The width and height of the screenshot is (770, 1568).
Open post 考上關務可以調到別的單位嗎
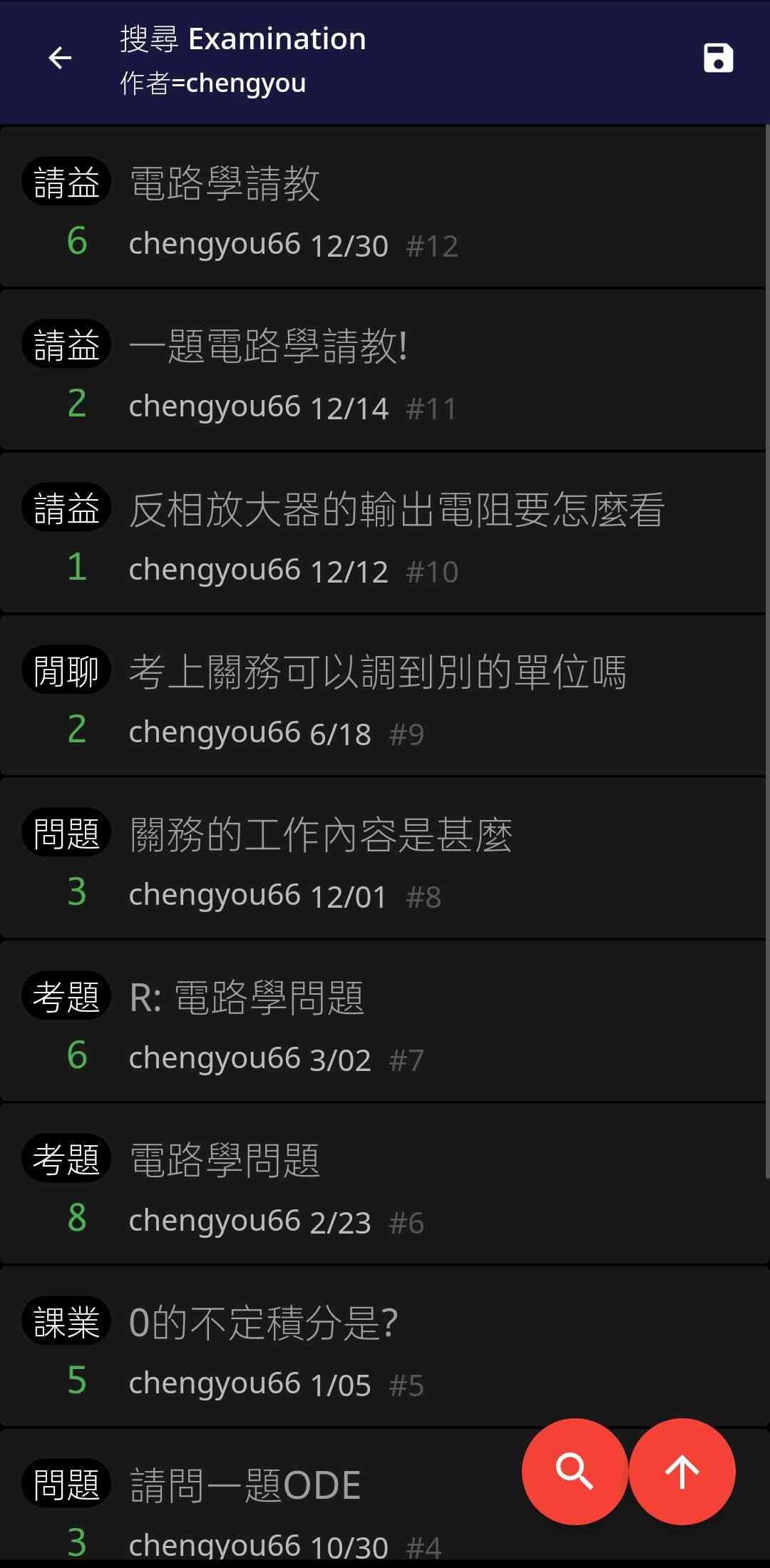point(383,695)
